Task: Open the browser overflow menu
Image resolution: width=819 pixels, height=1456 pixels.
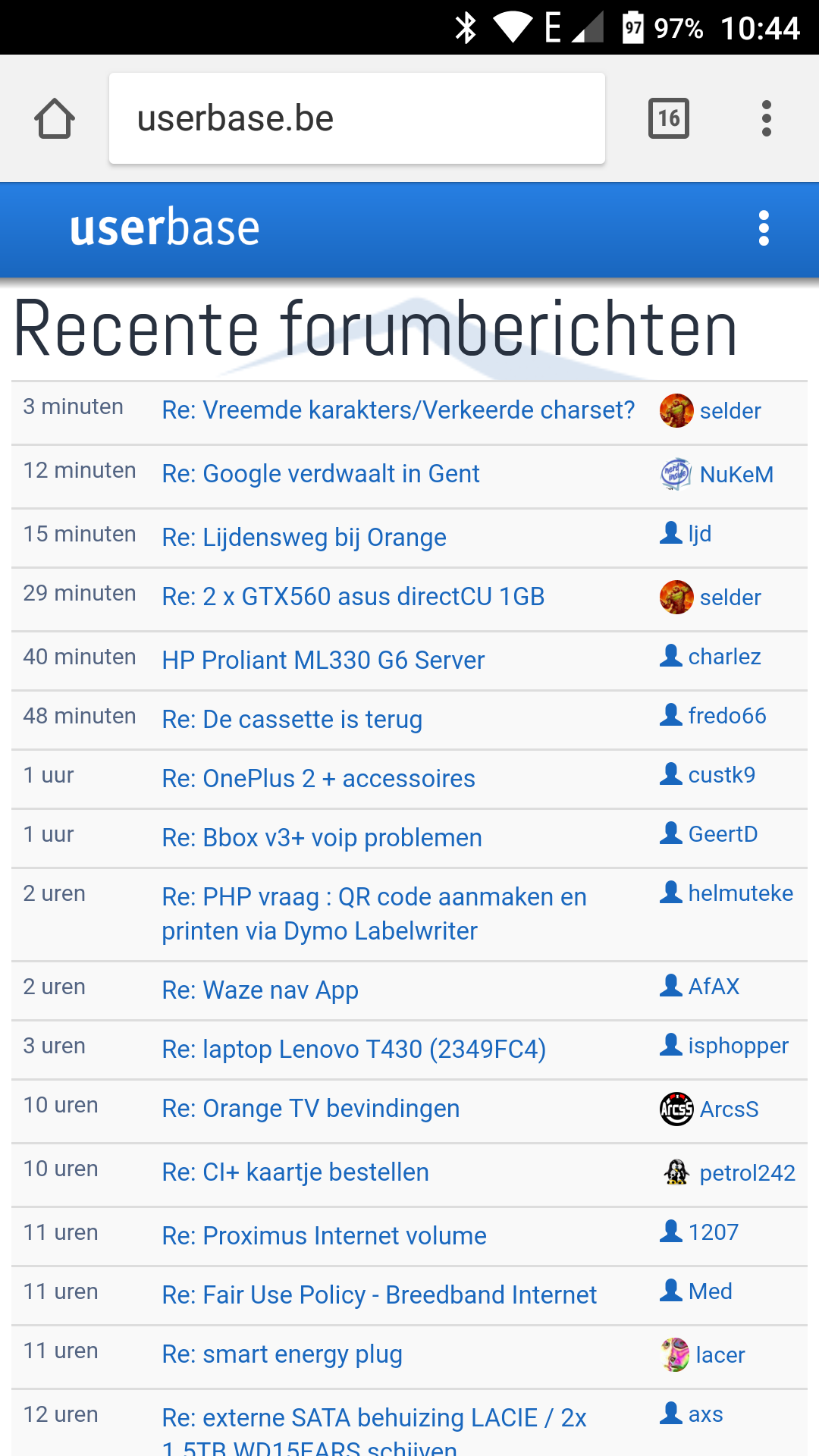Action: (766, 119)
